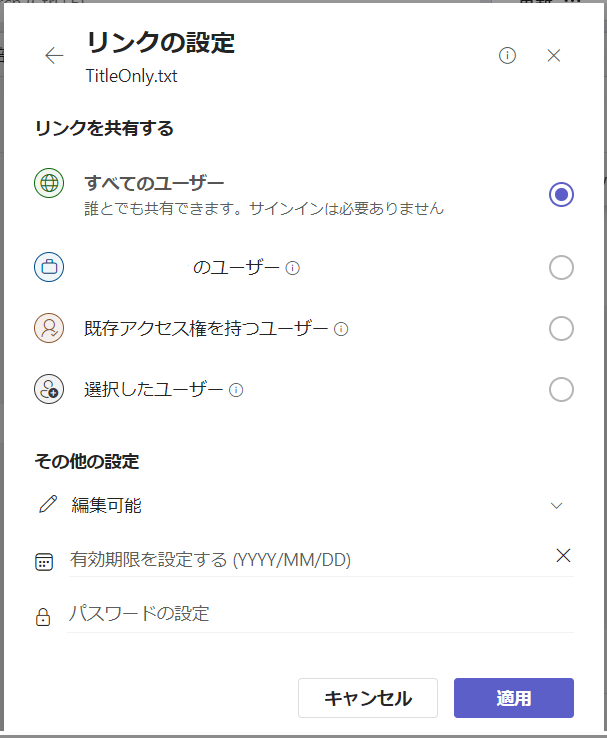Tap the キャンセル button
The image size is (607, 738).
pyautogui.click(x=368, y=698)
